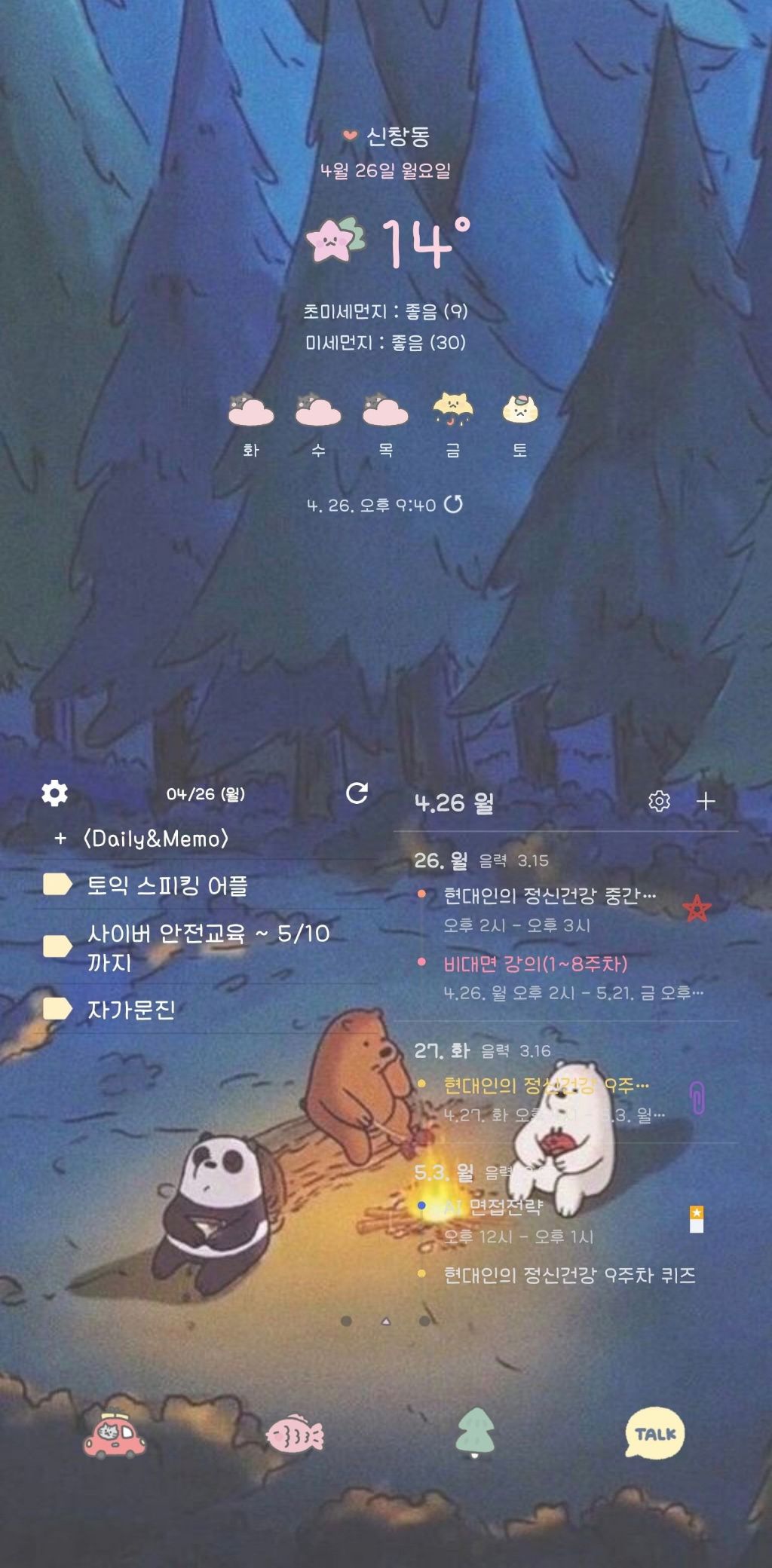Open the calendar widget settings gear

[659, 801]
